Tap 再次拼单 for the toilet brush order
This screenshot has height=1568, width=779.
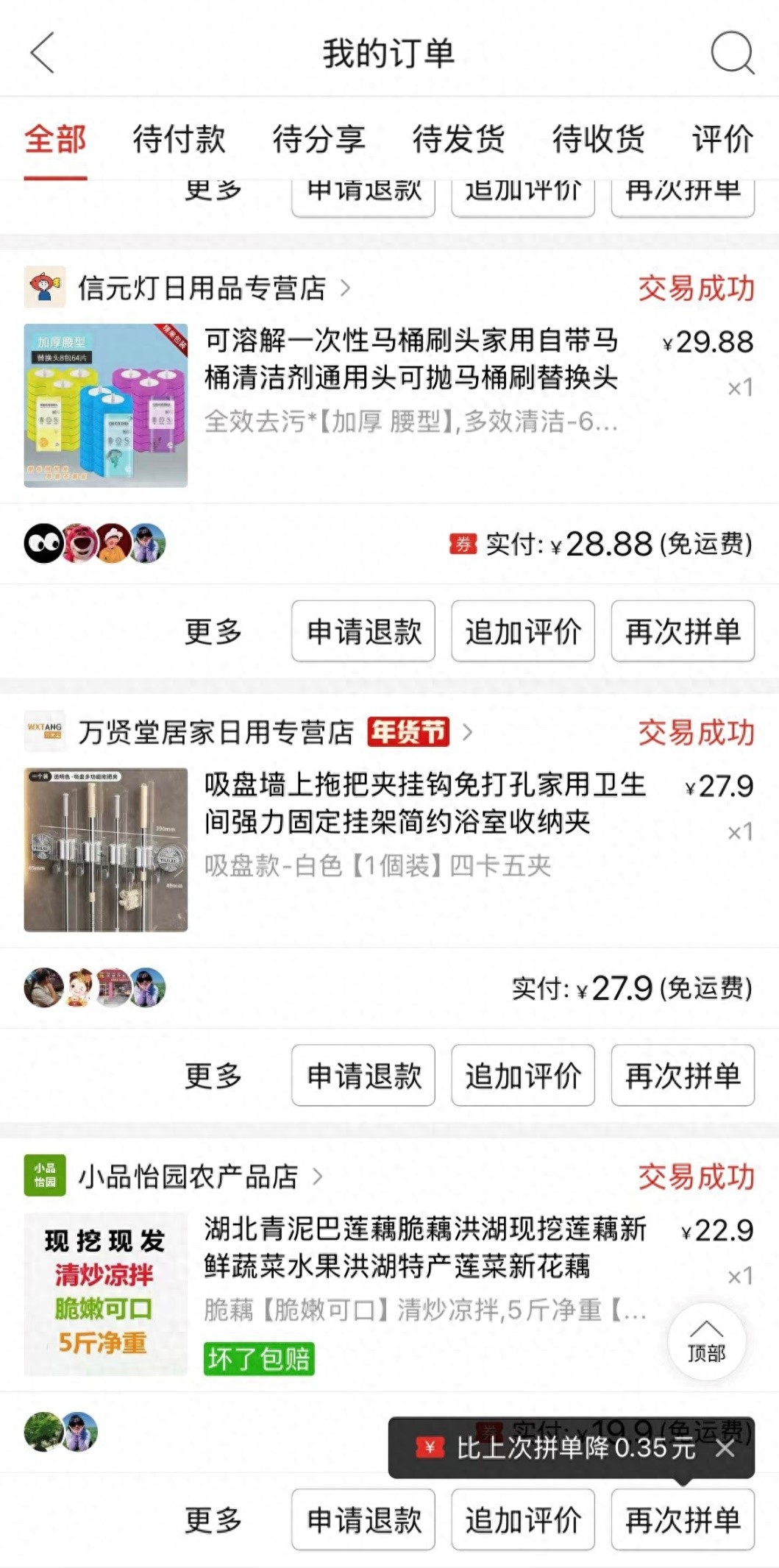pos(683,631)
